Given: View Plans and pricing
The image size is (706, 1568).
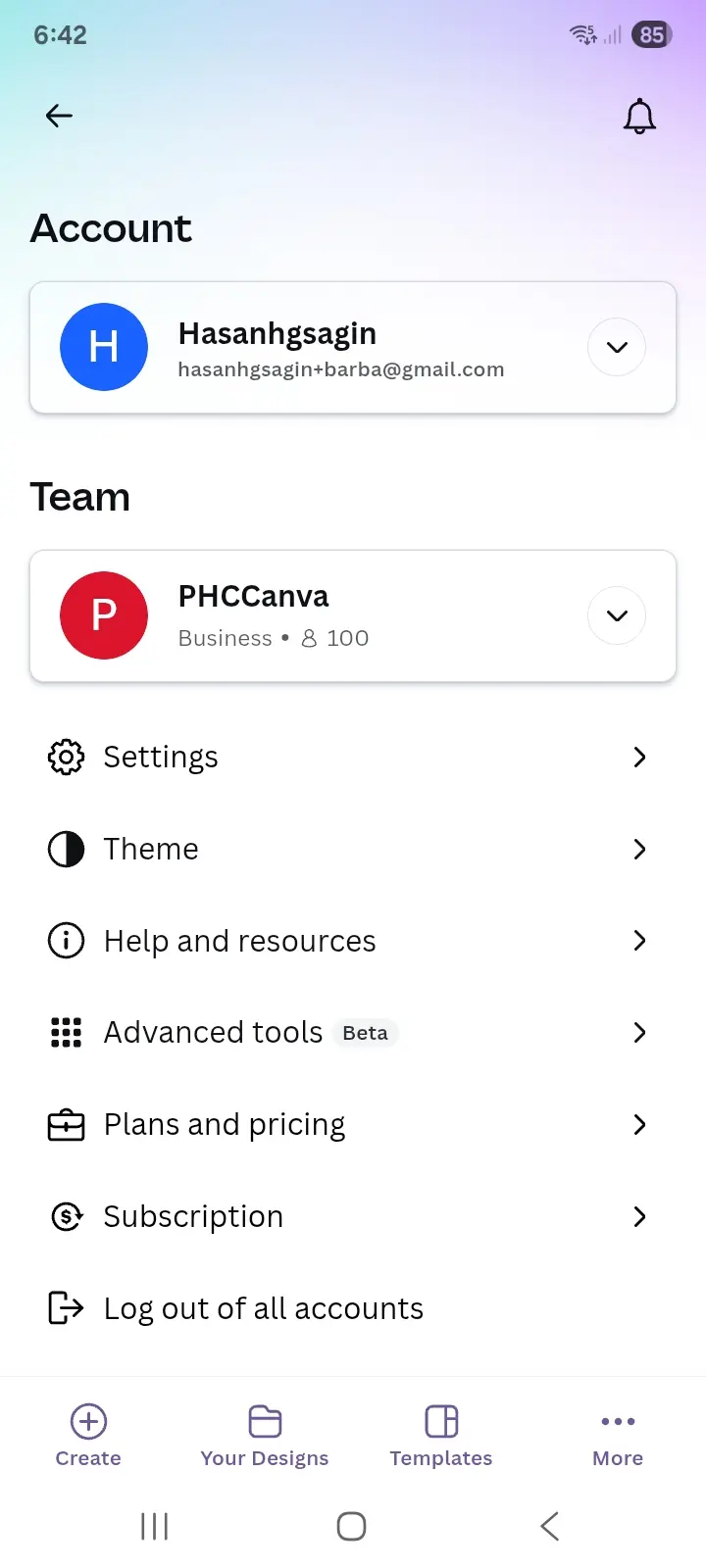Looking at the screenshot, I should pyautogui.click(x=353, y=1124).
